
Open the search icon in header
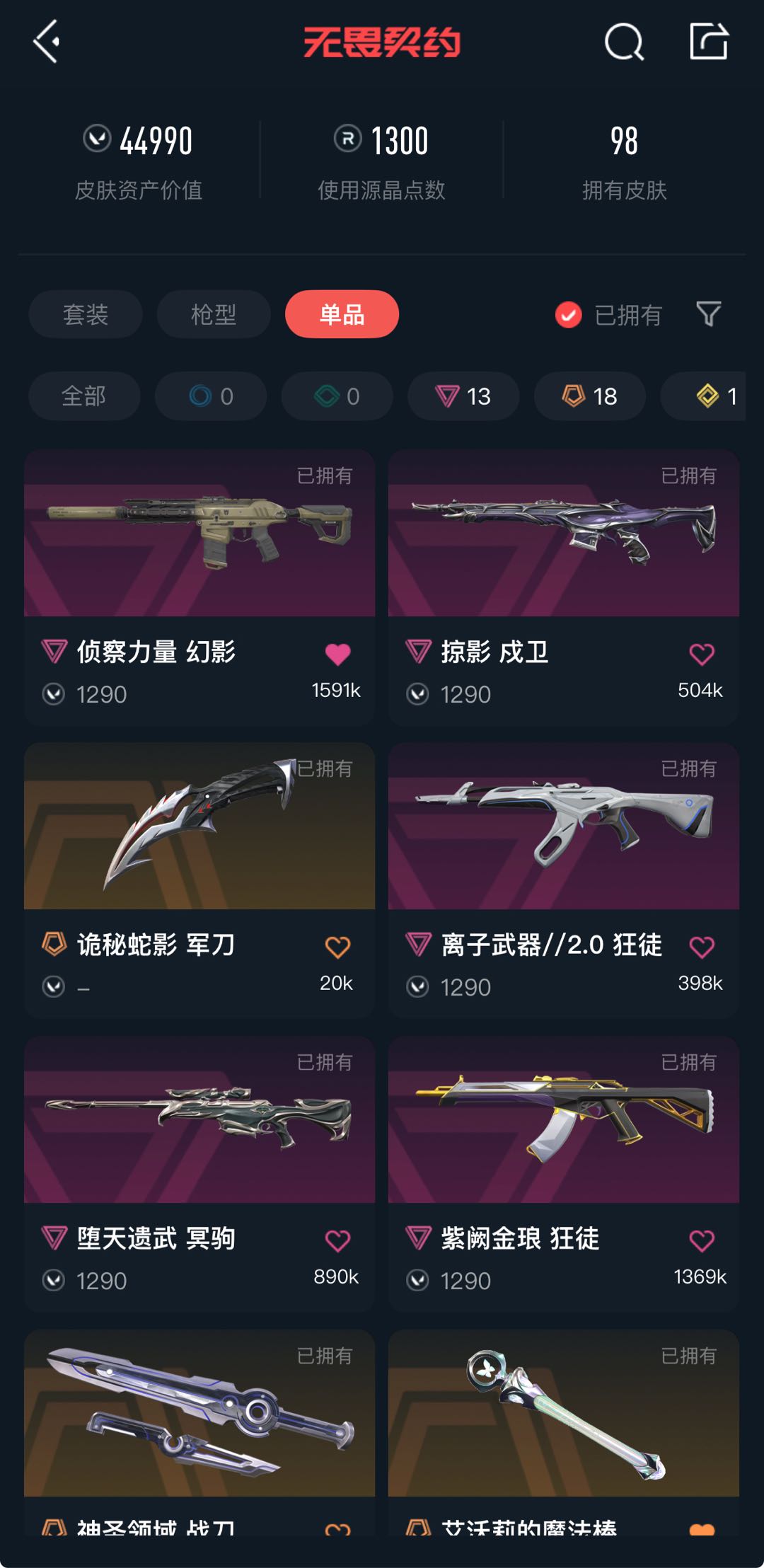tap(624, 42)
